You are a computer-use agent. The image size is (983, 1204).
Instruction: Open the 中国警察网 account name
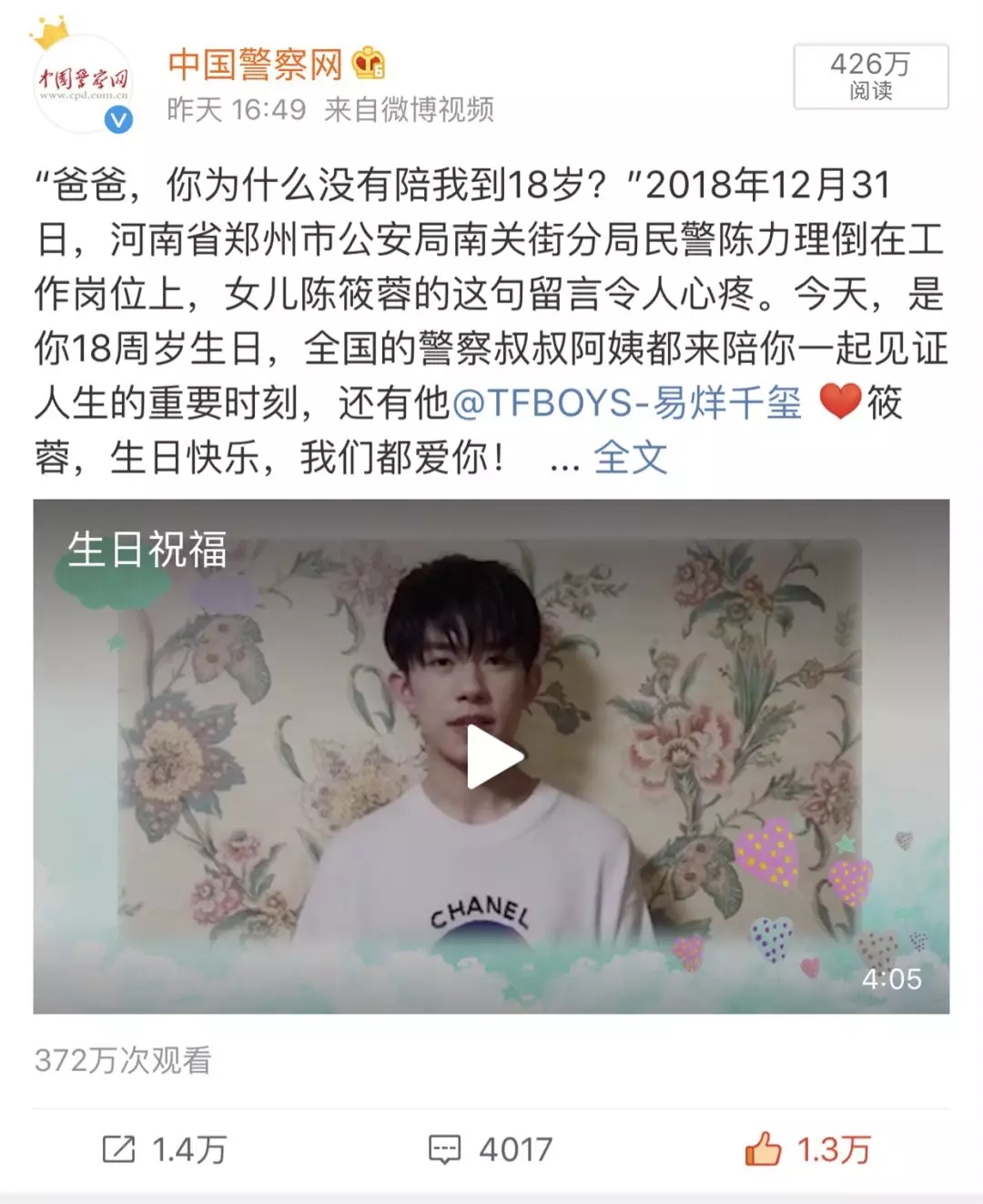pos(255,65)
